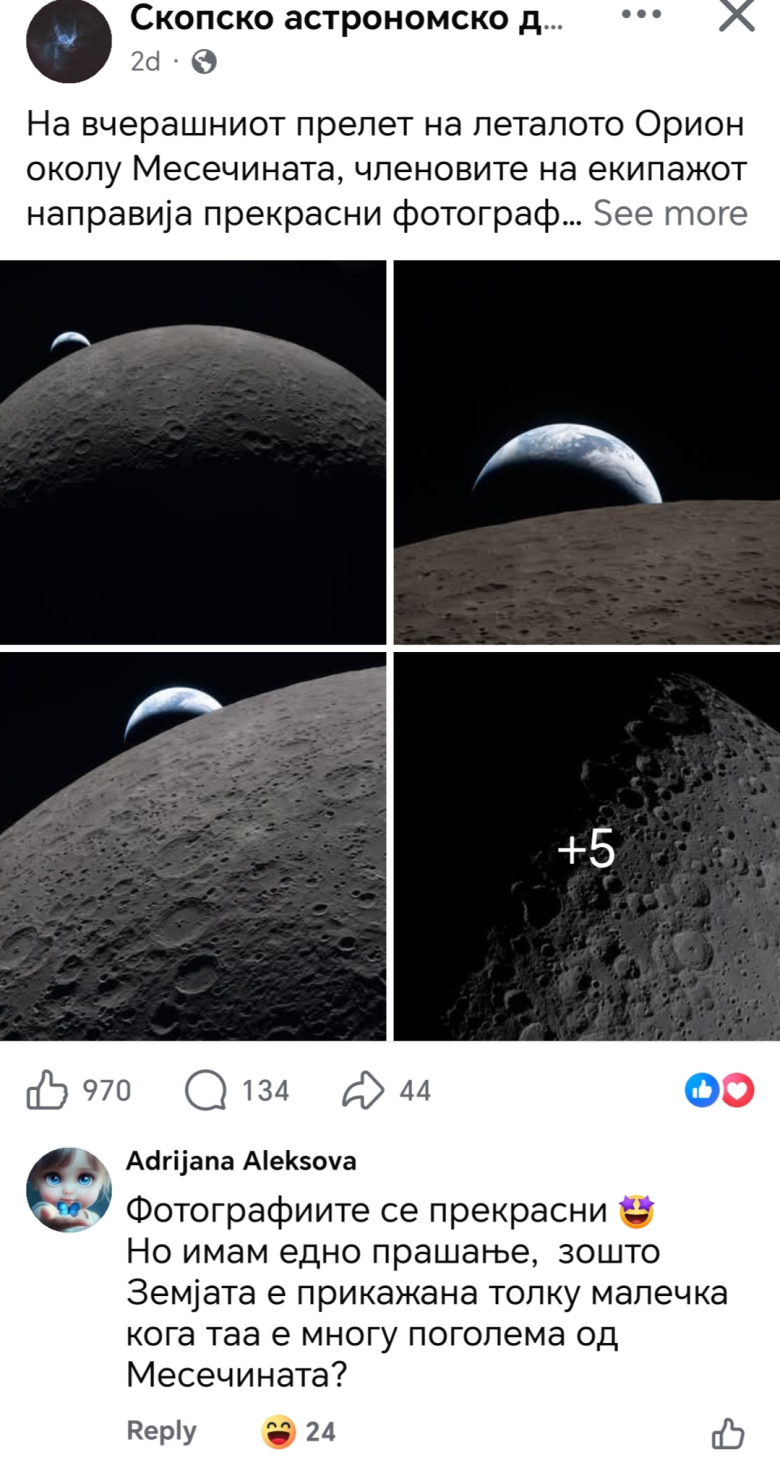Open the crescent Earth above lunar horizon photo
This screenshot has width=780, height=1468.
tap(587, 452)
